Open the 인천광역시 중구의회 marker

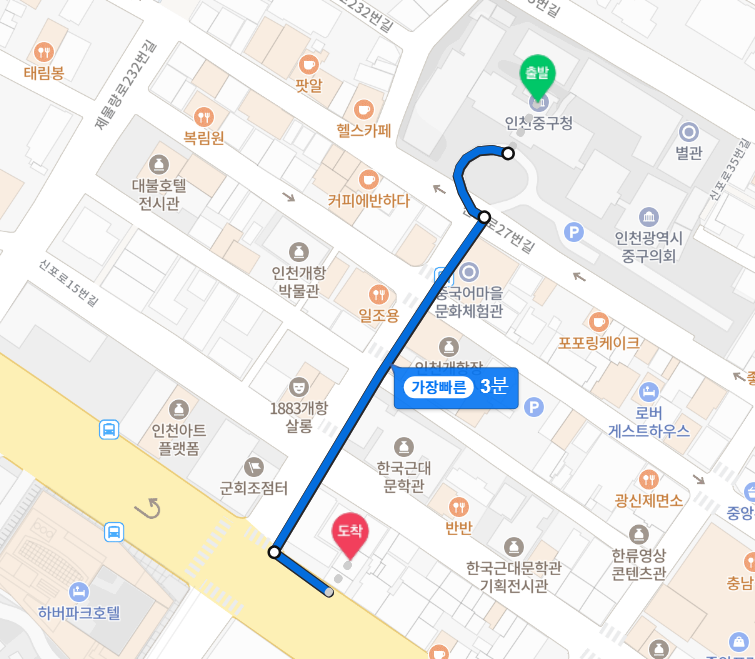point(649,217)
